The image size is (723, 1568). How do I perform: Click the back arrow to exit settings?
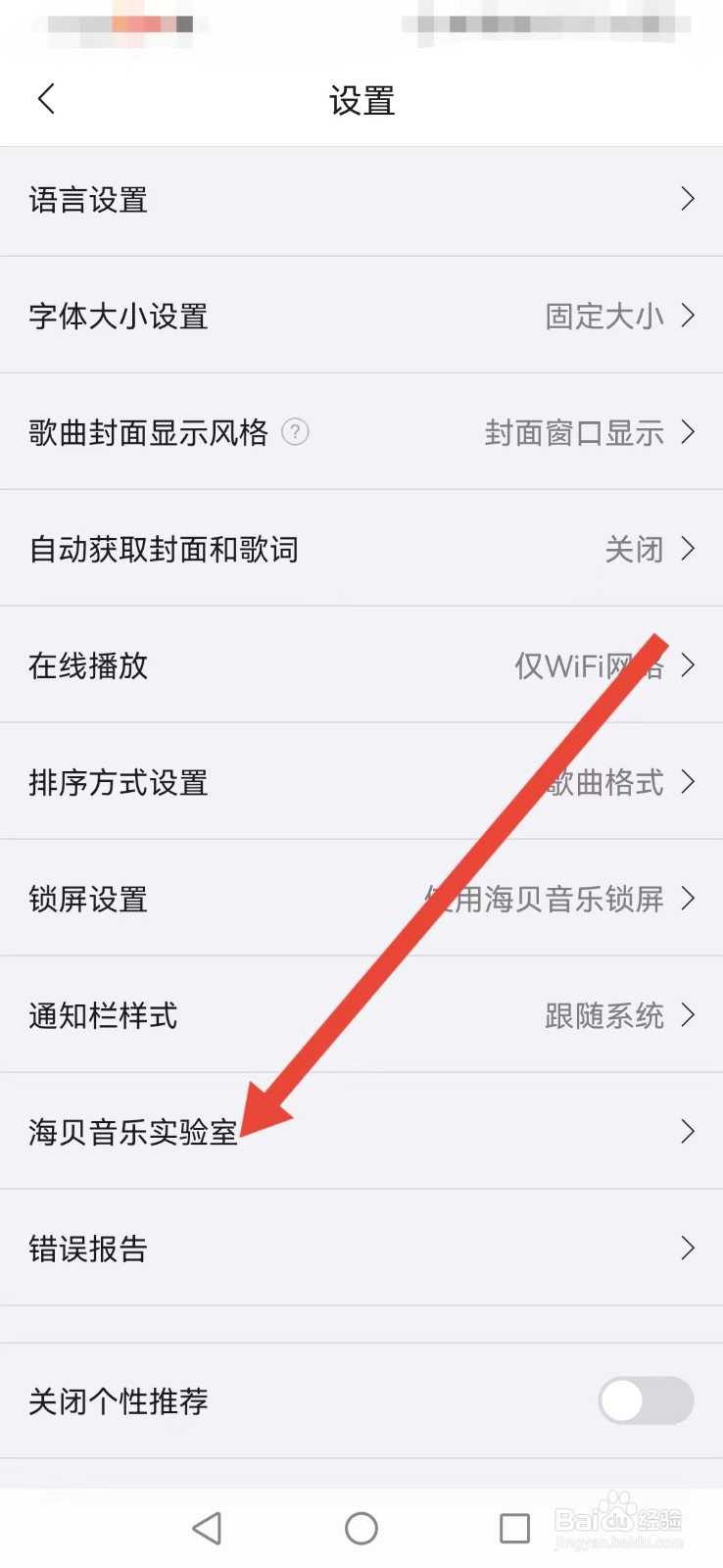click(45, 98)
